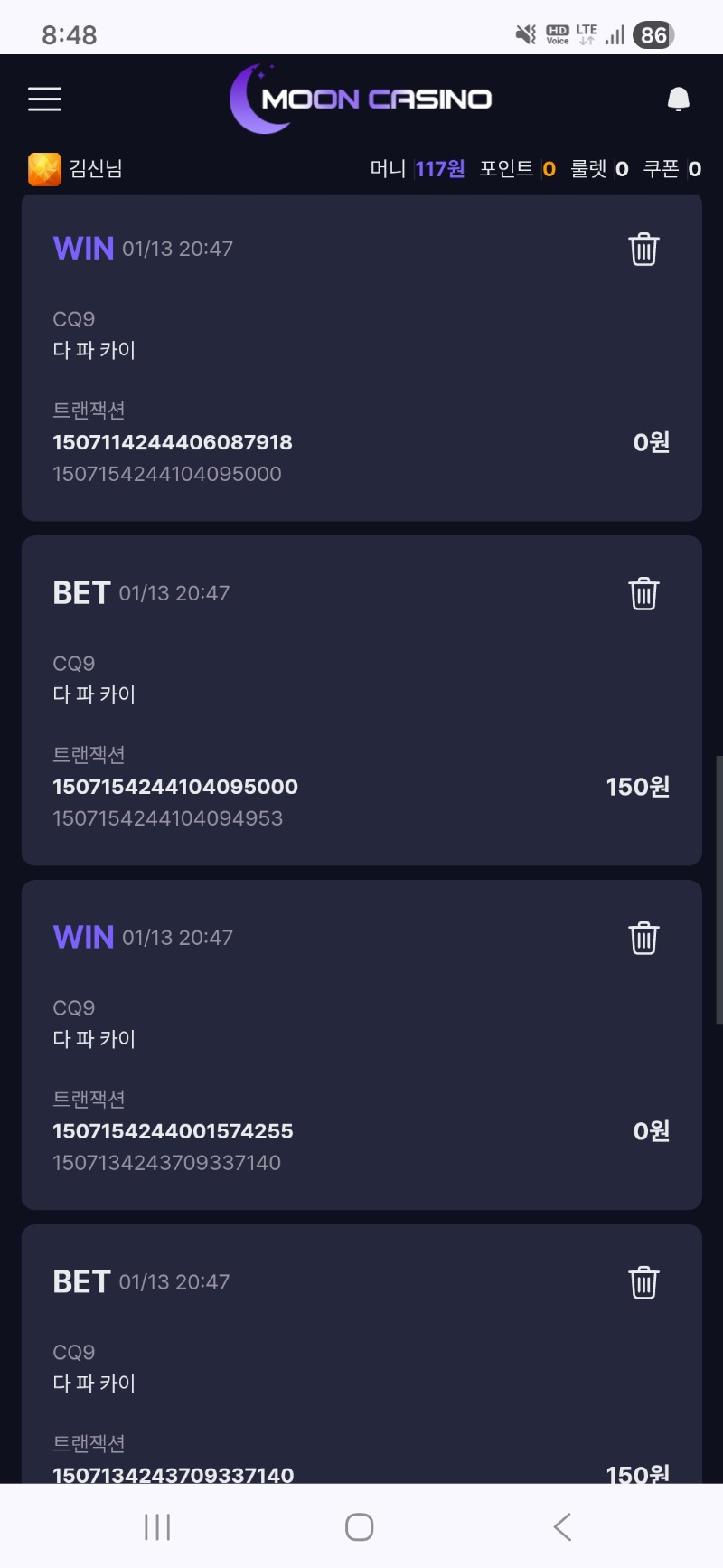Delete the bottom BET entry

tap(643, 1281)
